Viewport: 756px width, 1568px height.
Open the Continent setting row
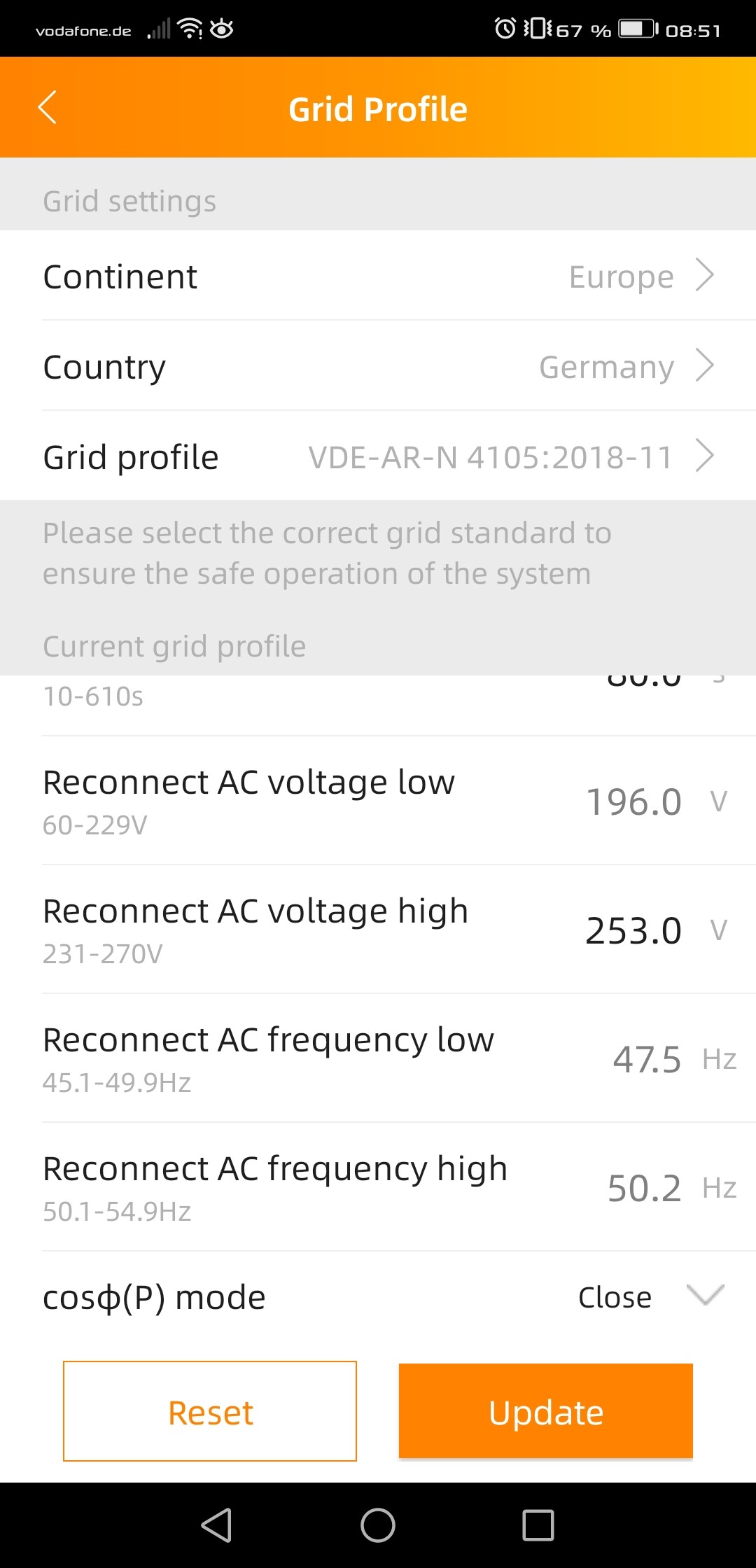(x=378, y=276)
